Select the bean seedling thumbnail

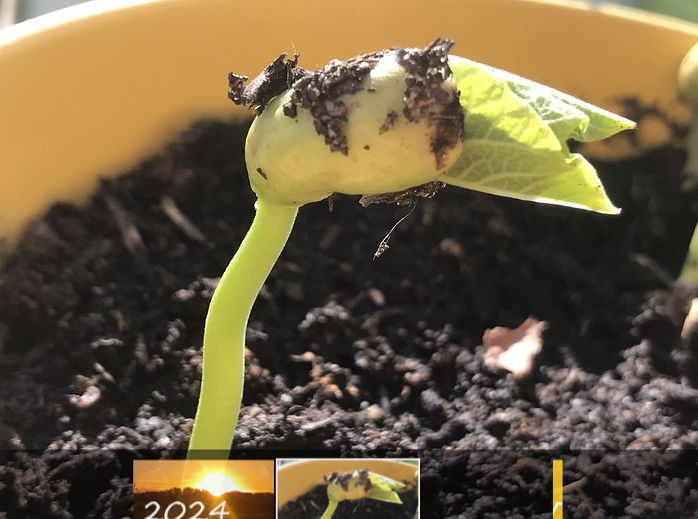coord(348,489)
